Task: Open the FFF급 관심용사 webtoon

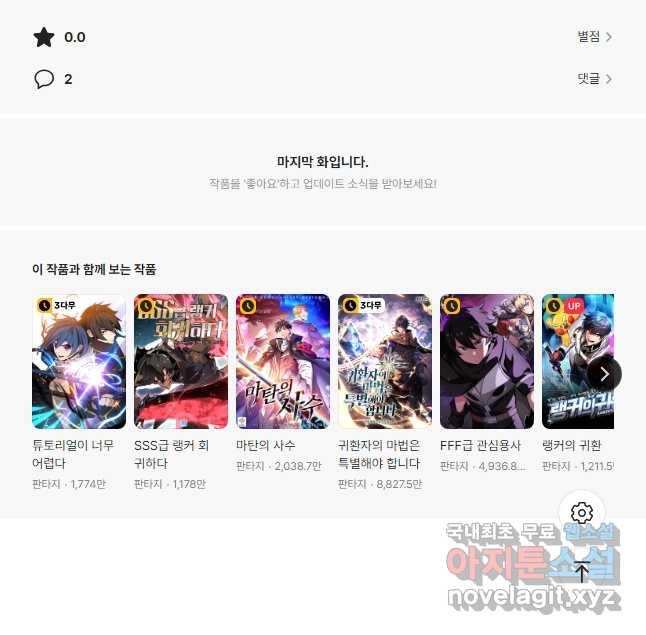Action: click(487, 362)
